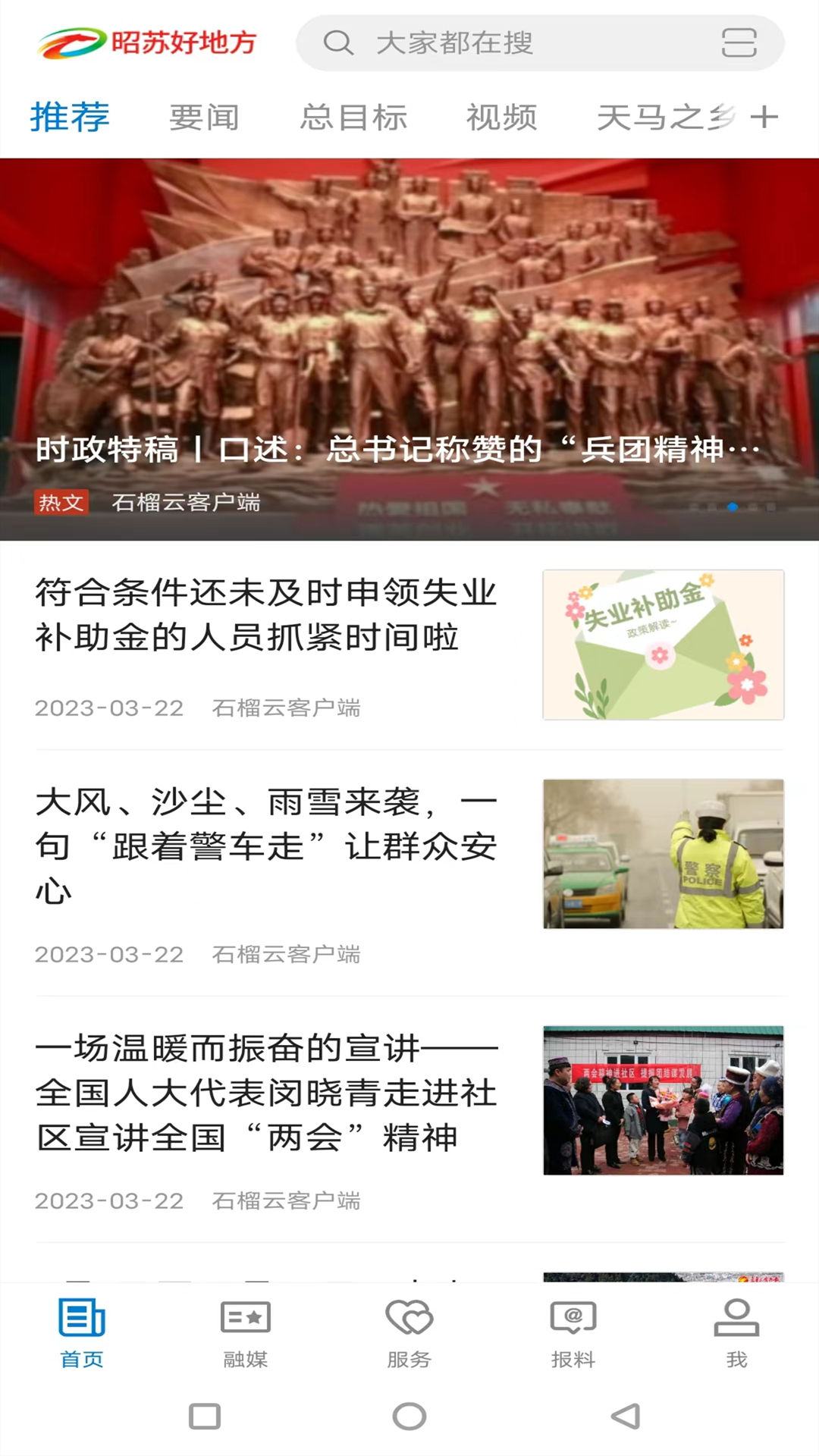This screenshot has height=1456, width=819.
Task: Open the 服务 section
Action: pyautogui.click(x=409, y=1333)
